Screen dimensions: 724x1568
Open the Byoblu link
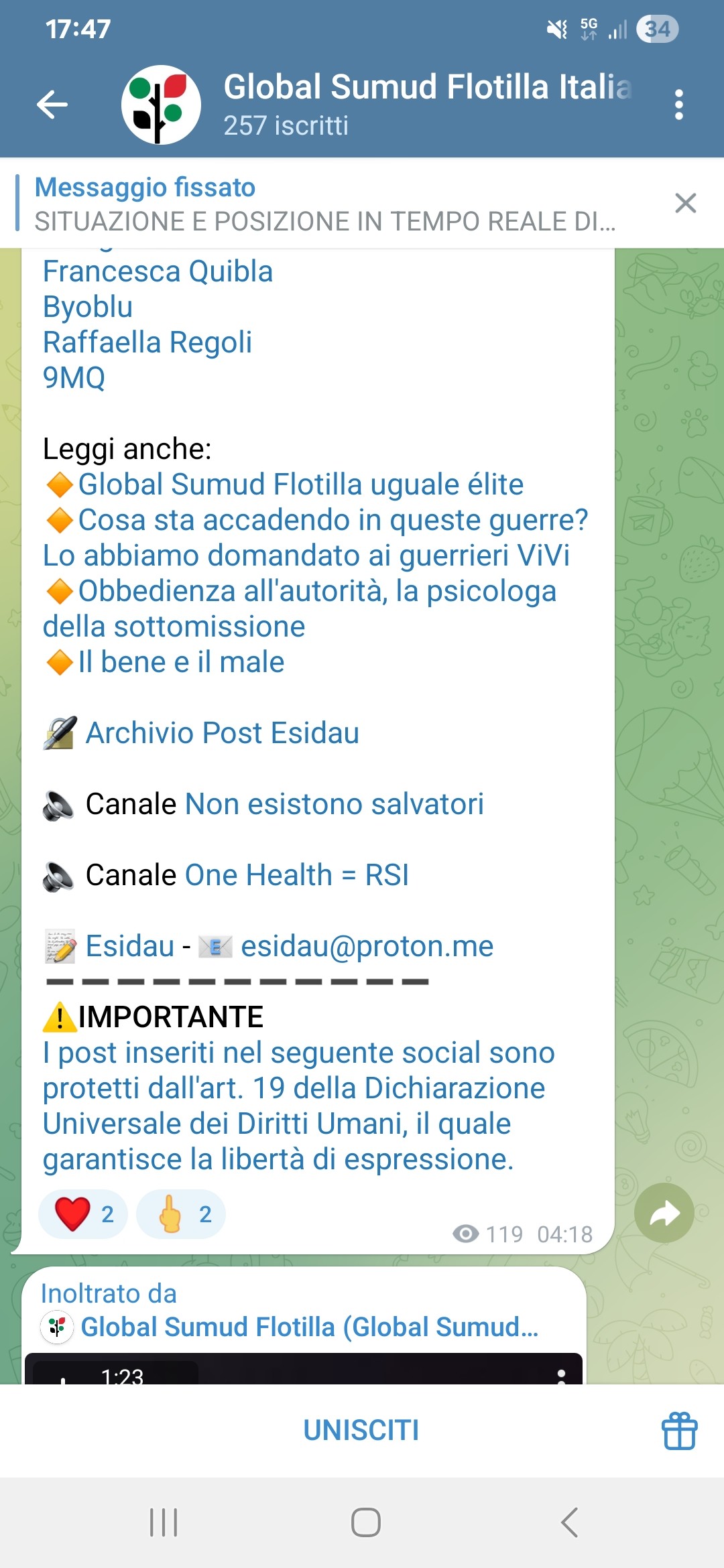[88, 307]
